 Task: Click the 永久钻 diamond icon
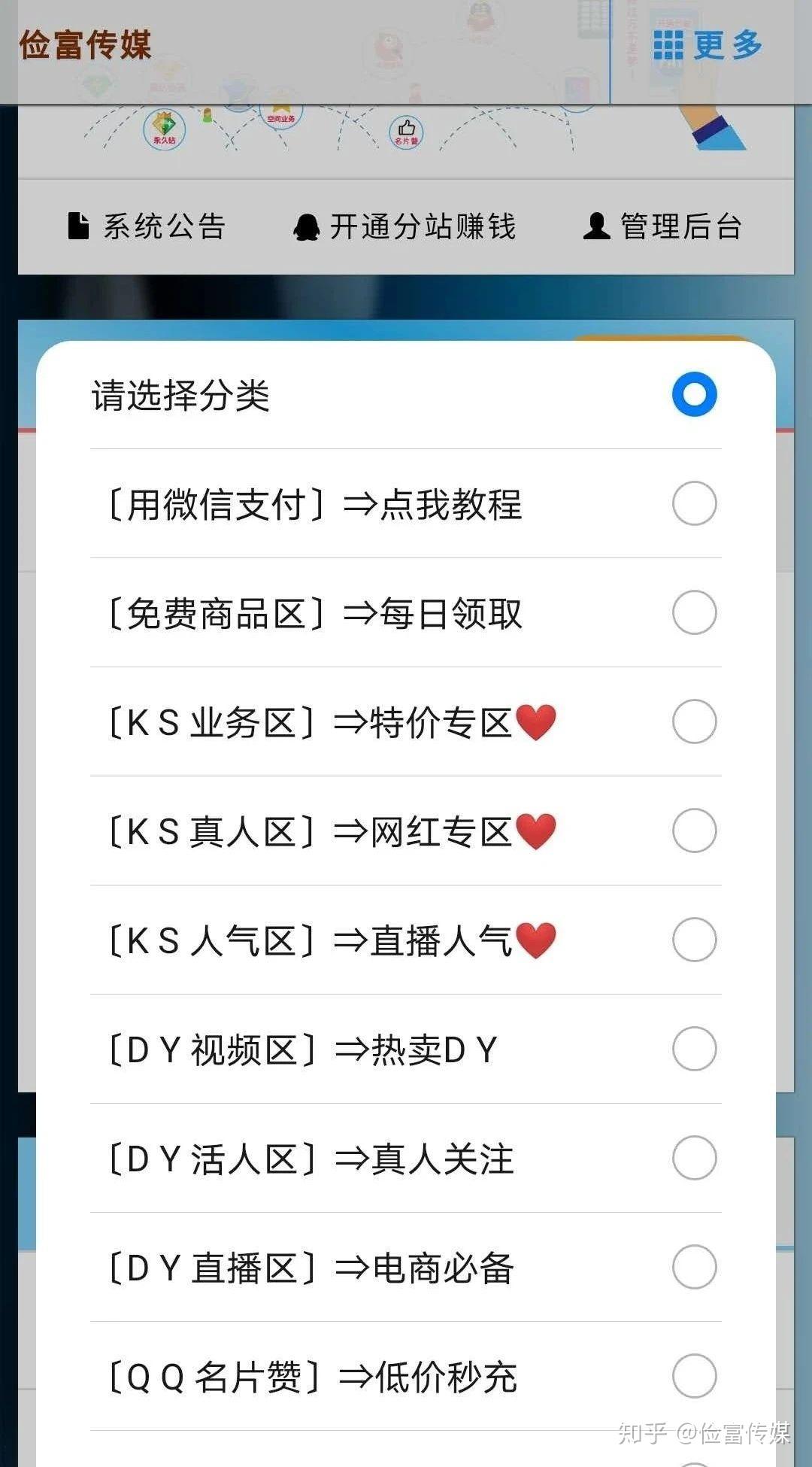[x=165, y=126]
